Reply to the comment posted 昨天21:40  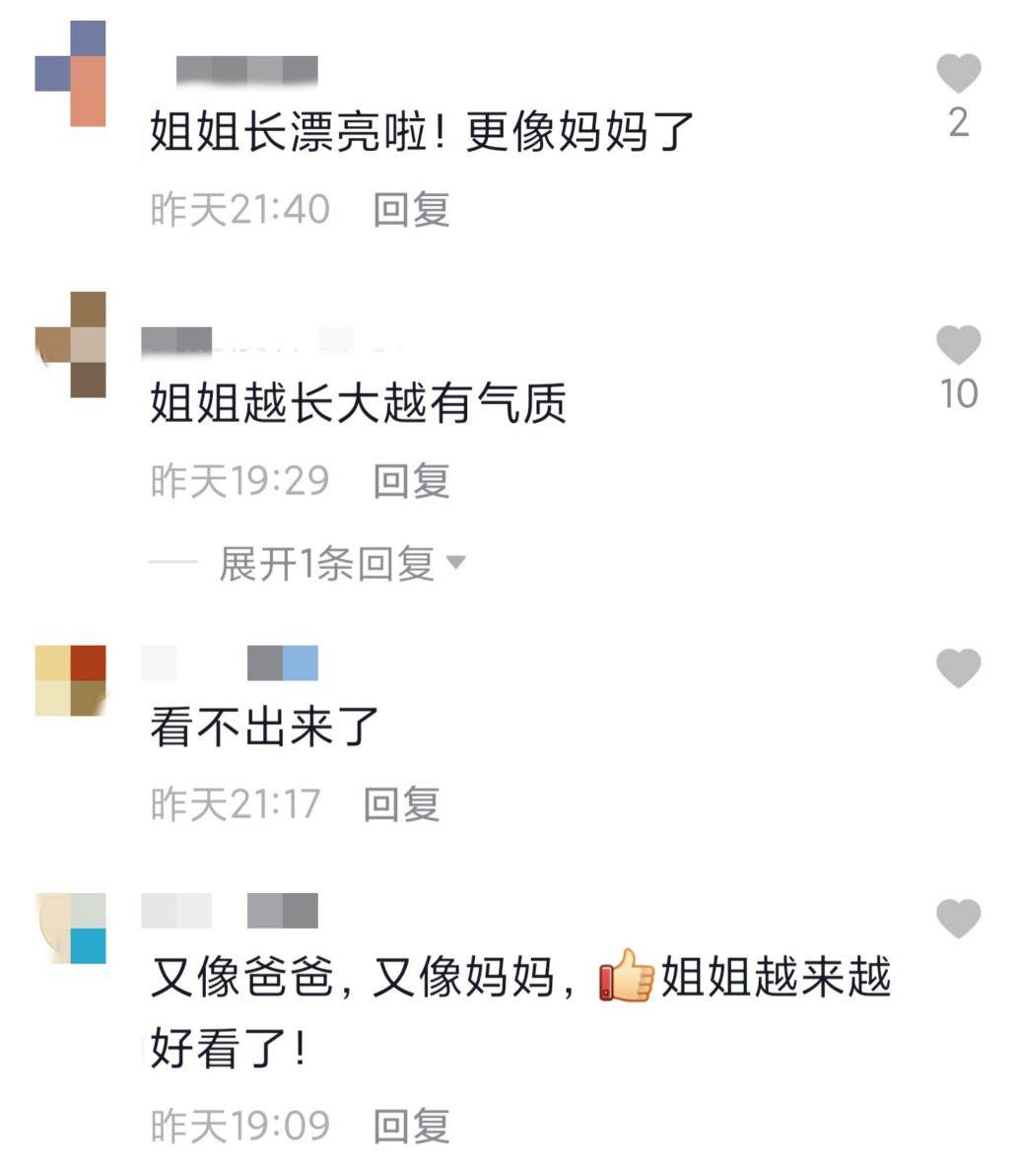[x=411, y=209]
